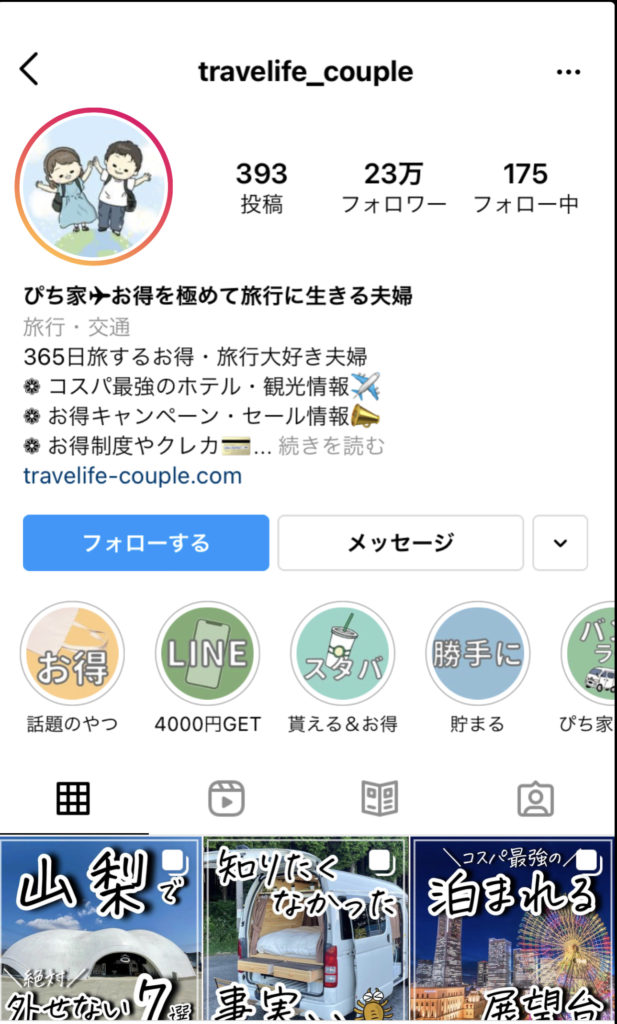Screen dimensions: 617x1024
Task: Open the 貯まる highlight
Action: [477, 654]
